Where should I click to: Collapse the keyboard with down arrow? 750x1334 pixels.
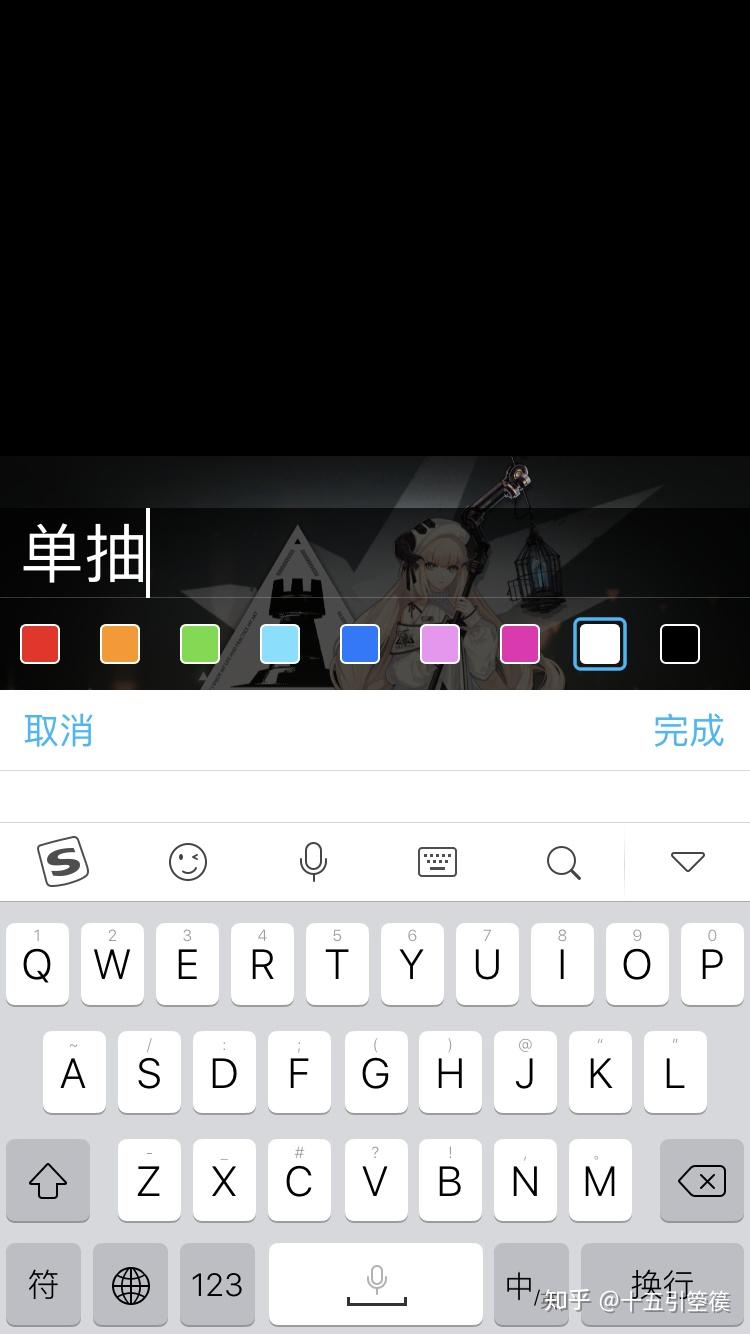click(688, 861)
